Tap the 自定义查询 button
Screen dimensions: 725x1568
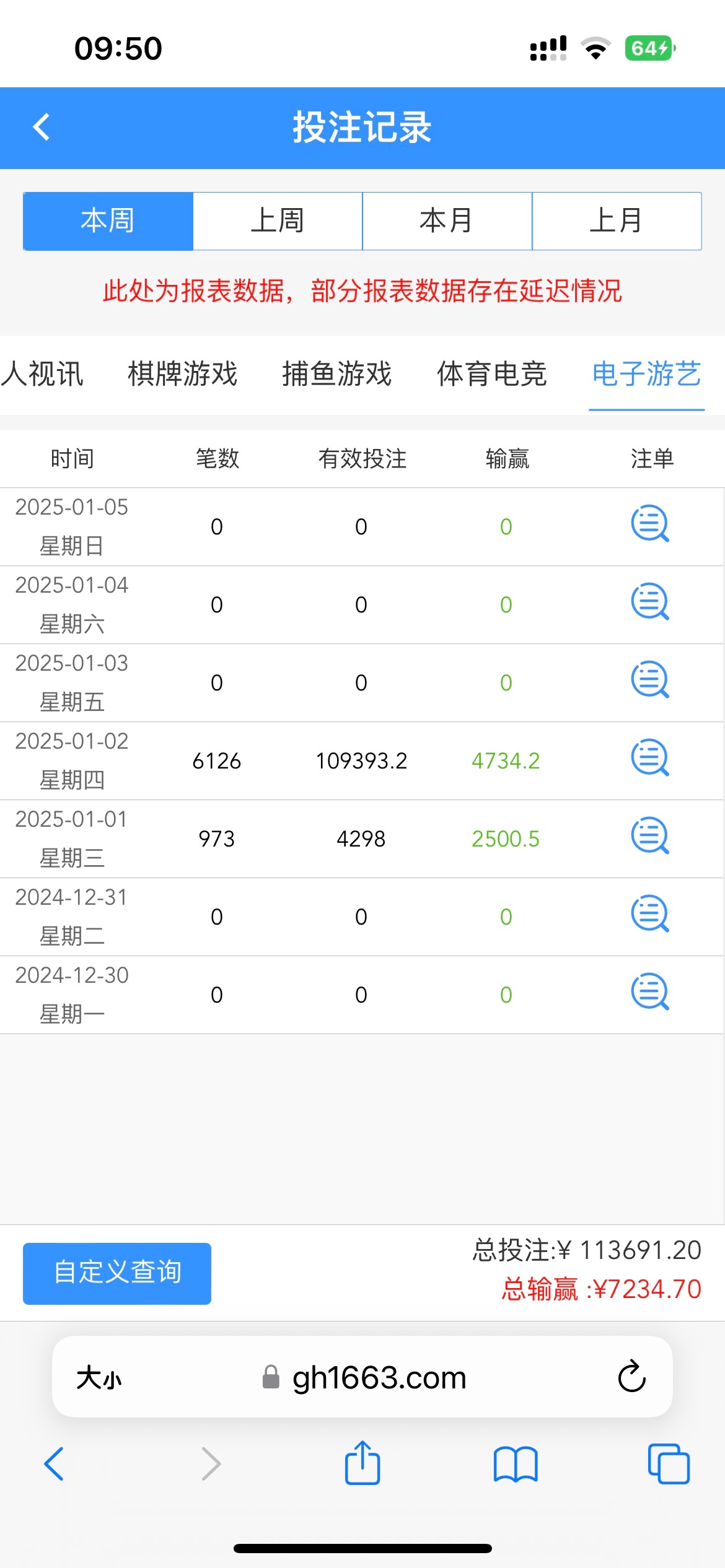click(116, 1273)
